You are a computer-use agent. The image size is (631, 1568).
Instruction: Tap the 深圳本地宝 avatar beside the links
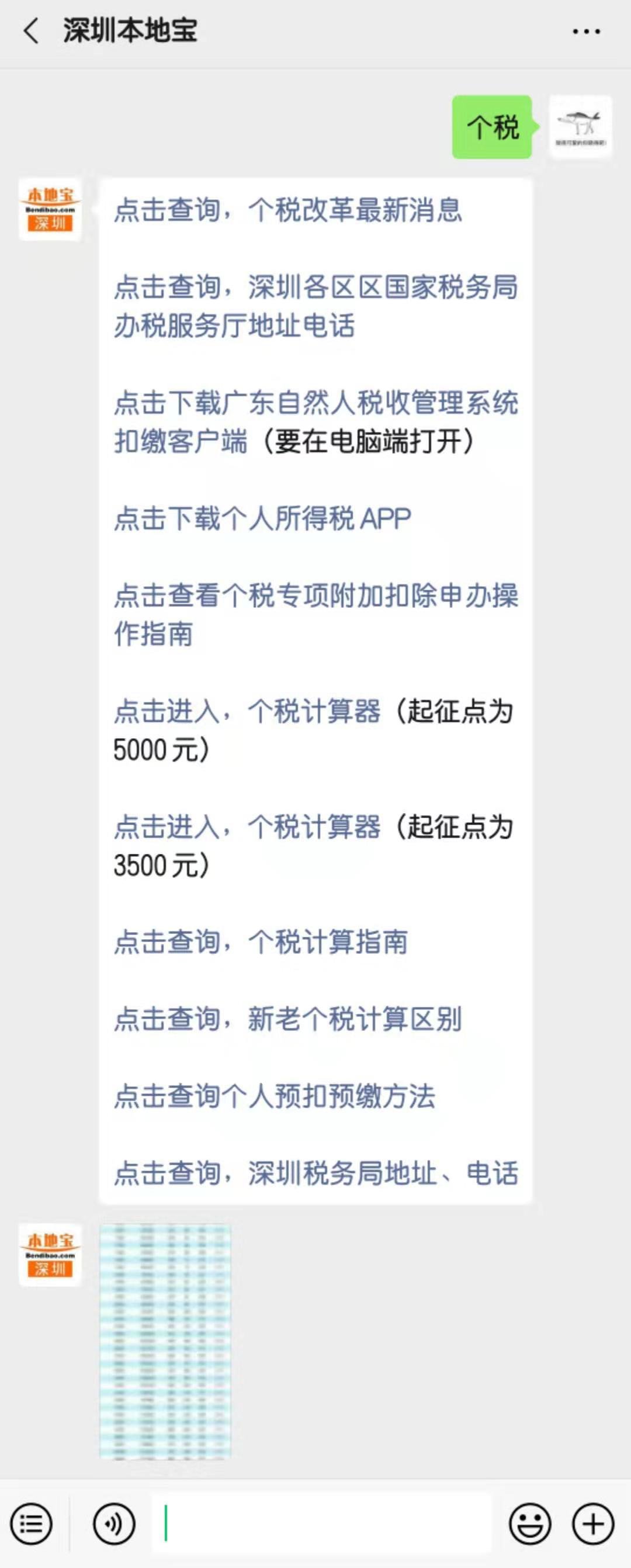tap(50, 209)
